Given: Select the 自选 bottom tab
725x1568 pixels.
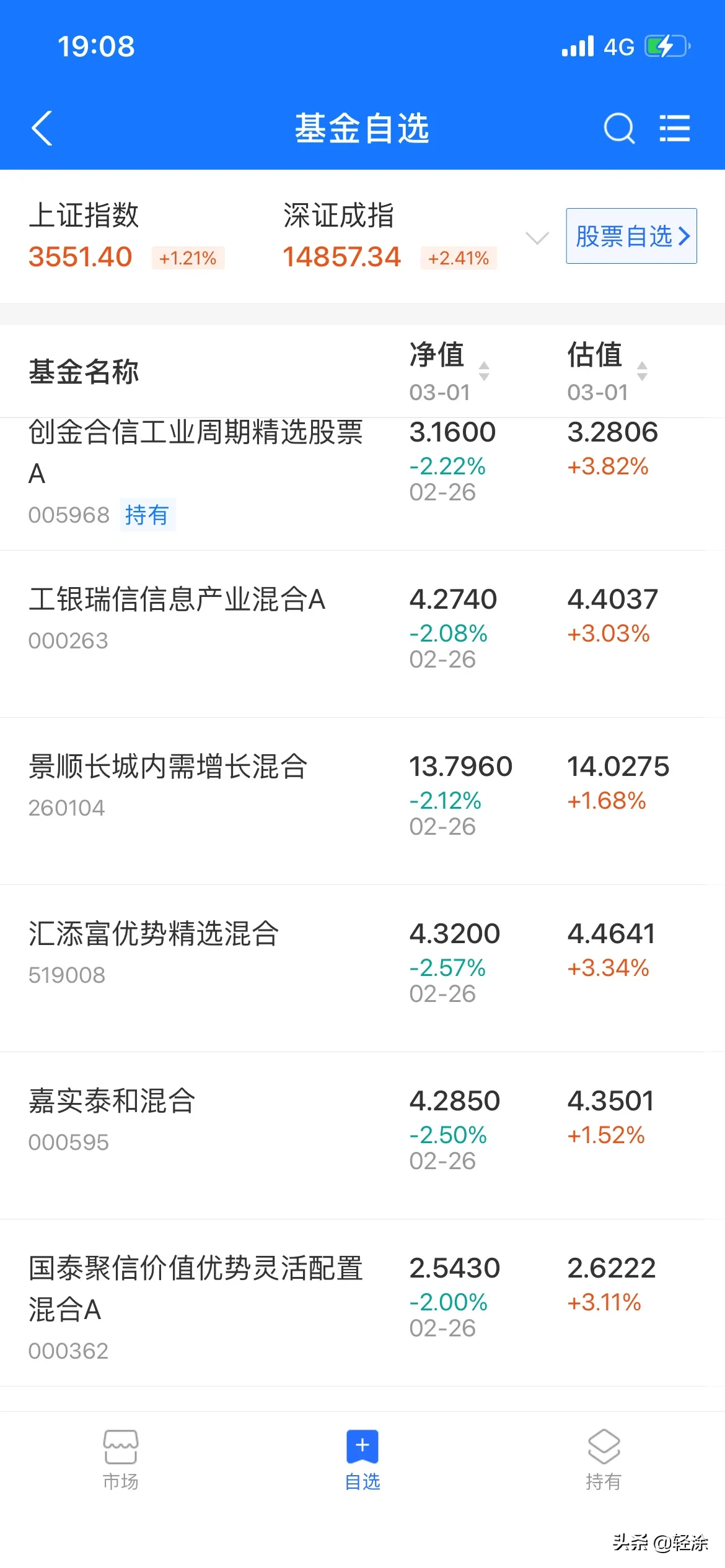Looking at the screenshot, I should [x=362, y=1460].
